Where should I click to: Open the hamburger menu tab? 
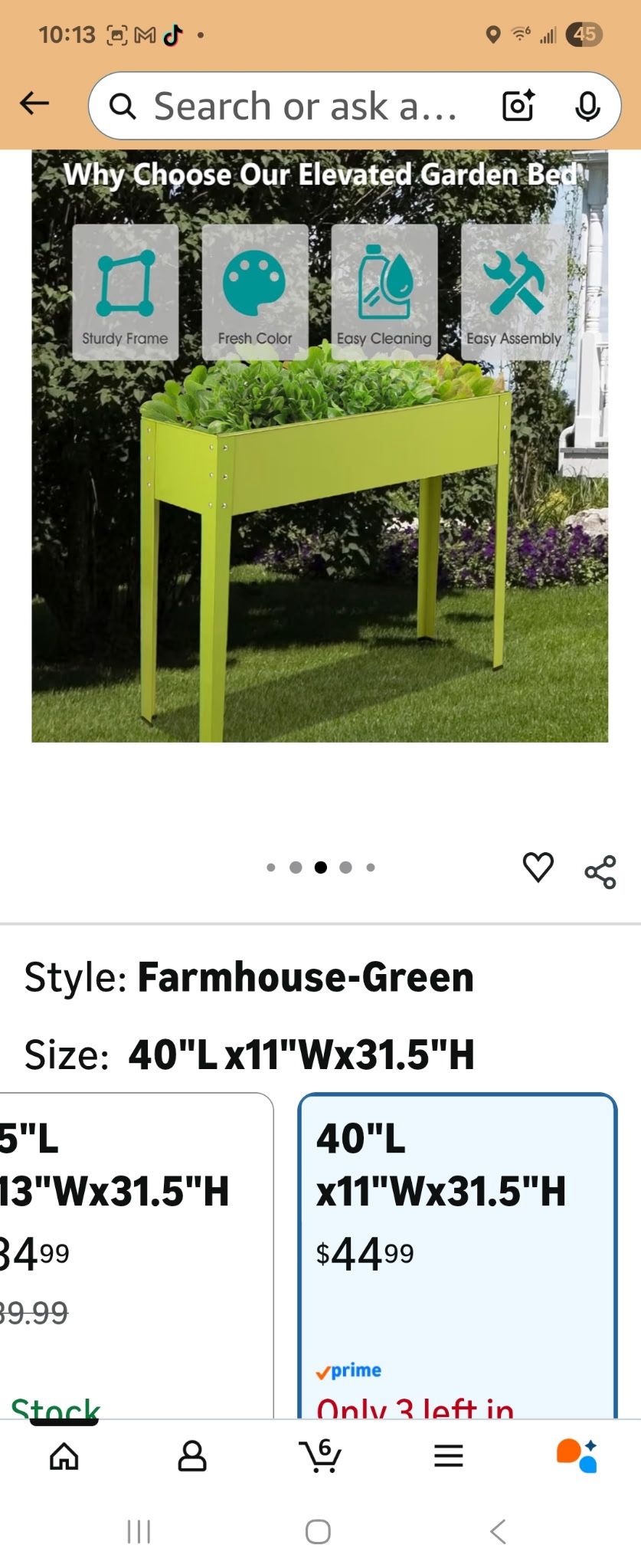(448, 1456)
